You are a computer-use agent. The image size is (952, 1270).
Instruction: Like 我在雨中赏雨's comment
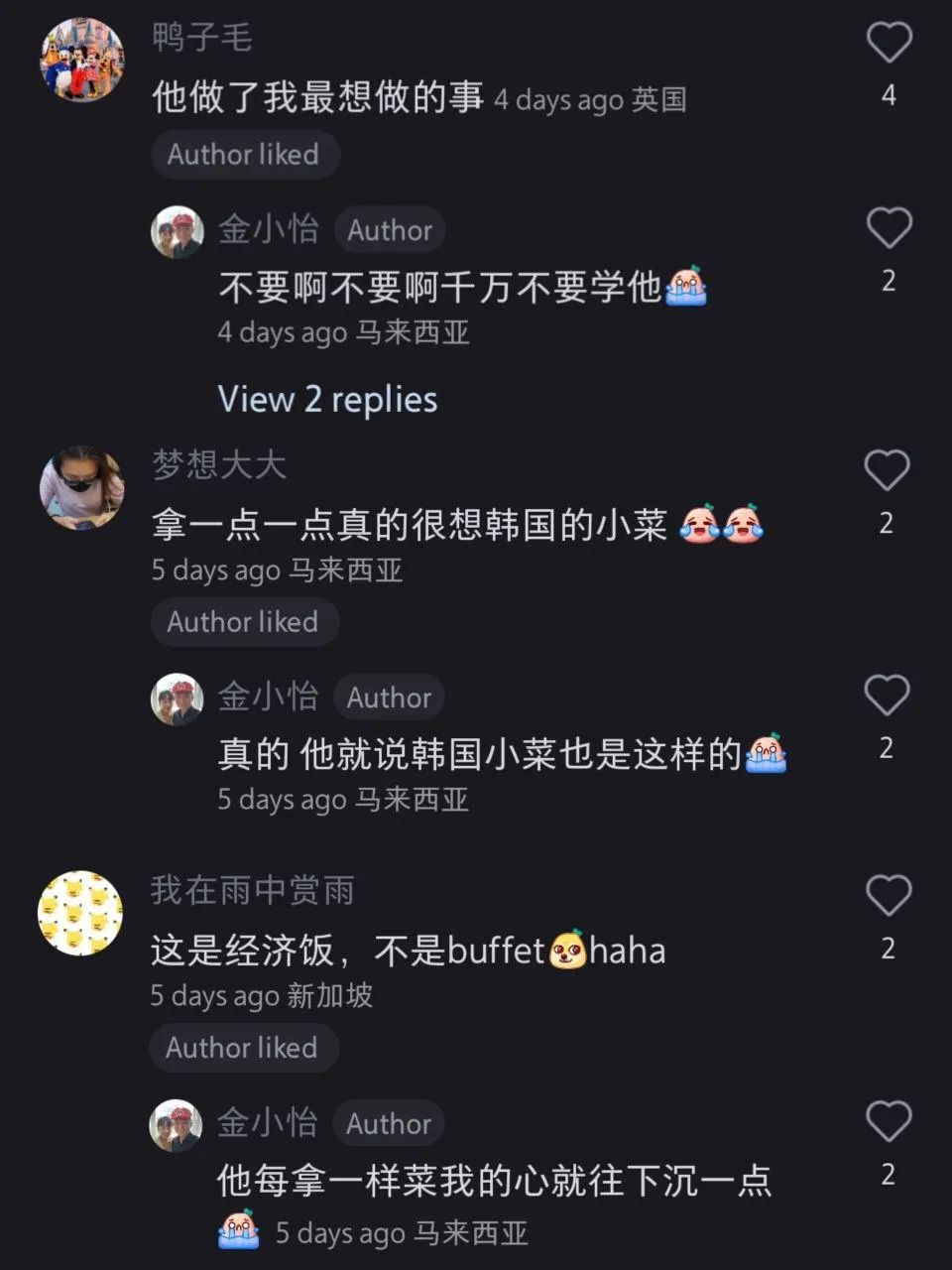click(888, 896)
